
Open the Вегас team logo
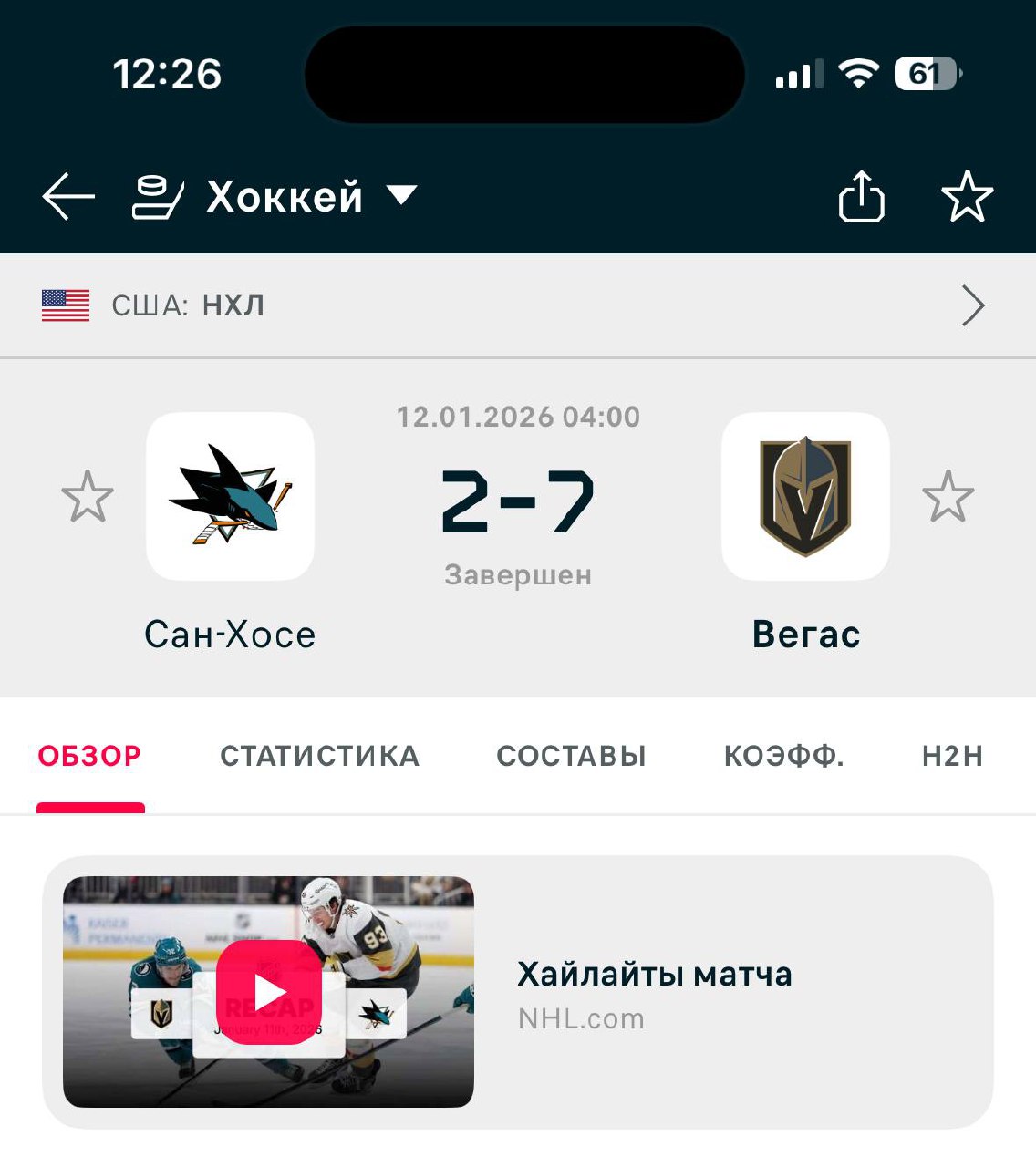tap(805, 497)
